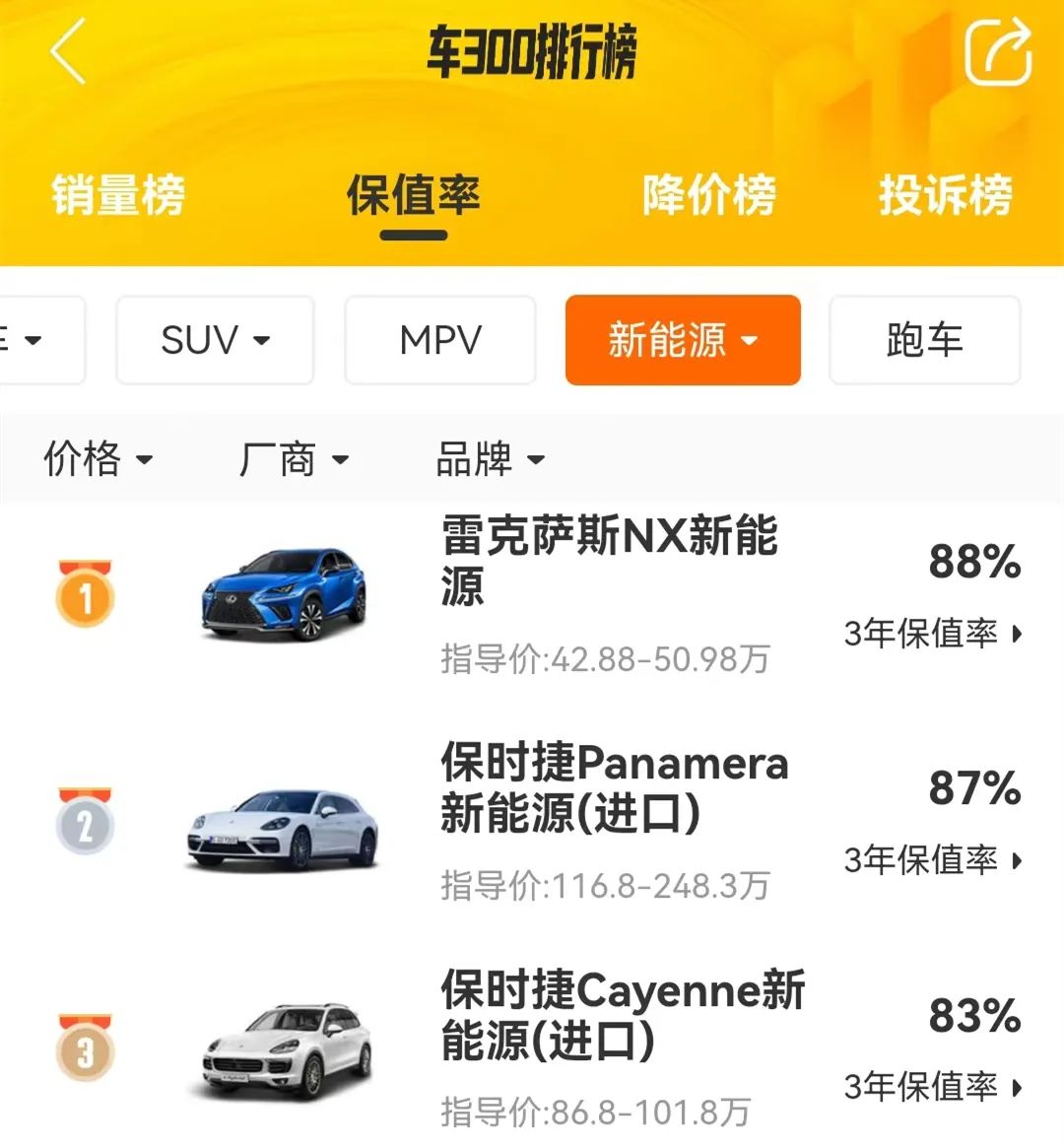View the 83% 3年保值率 details
Screen dimensions: 1064x1145
point(932,1087)
